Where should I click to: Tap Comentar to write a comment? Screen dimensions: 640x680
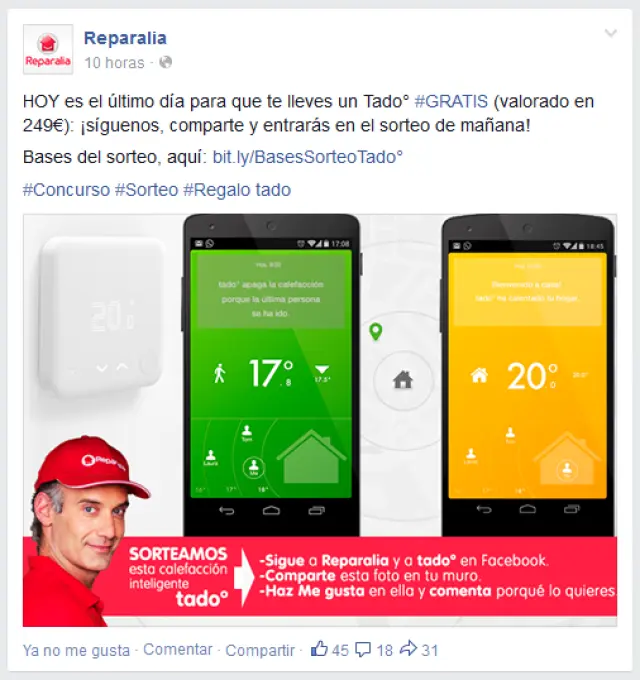click(x=178, y=650)
